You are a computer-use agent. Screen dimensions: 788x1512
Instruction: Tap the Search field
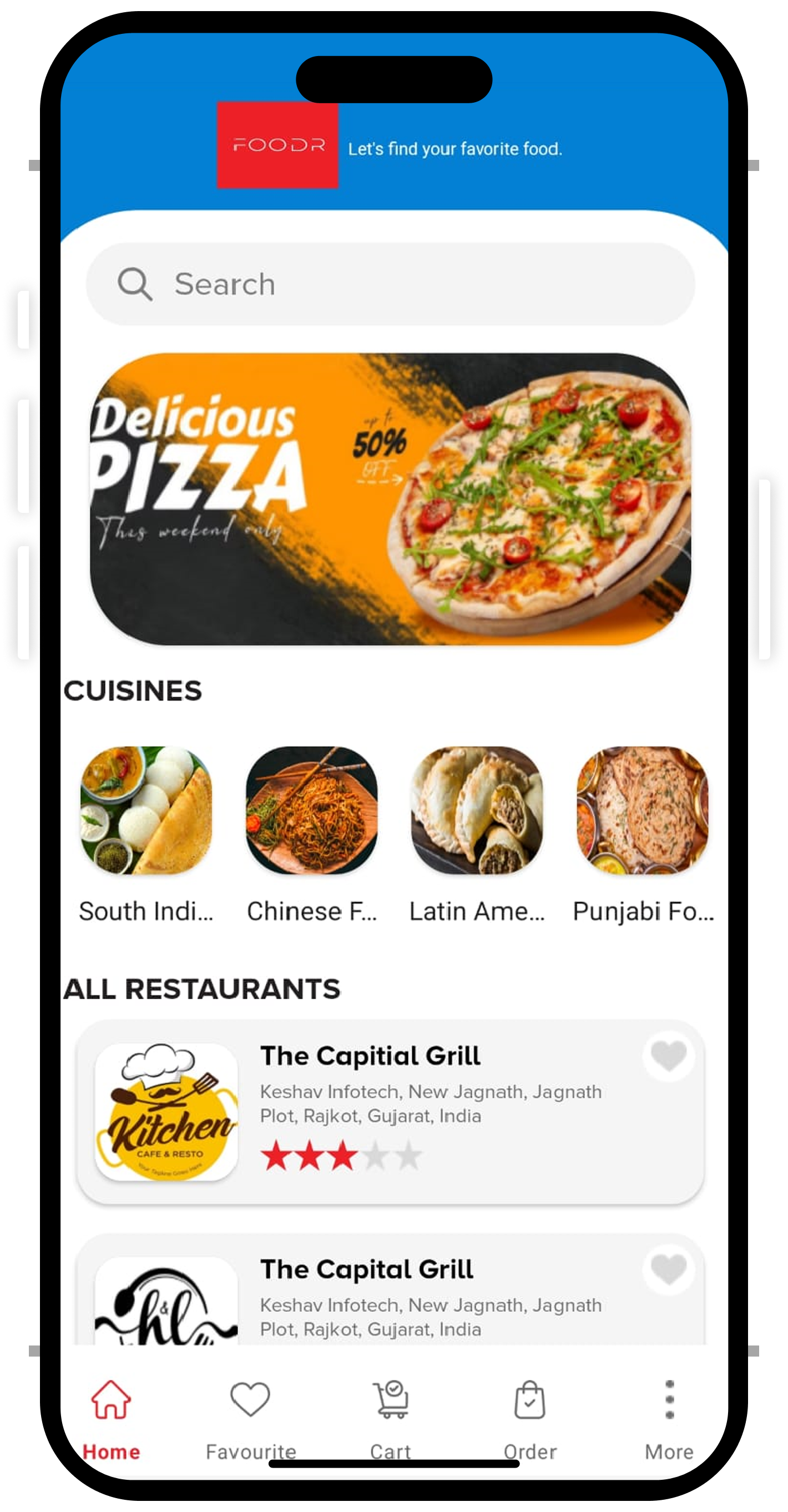coord(390,284)
